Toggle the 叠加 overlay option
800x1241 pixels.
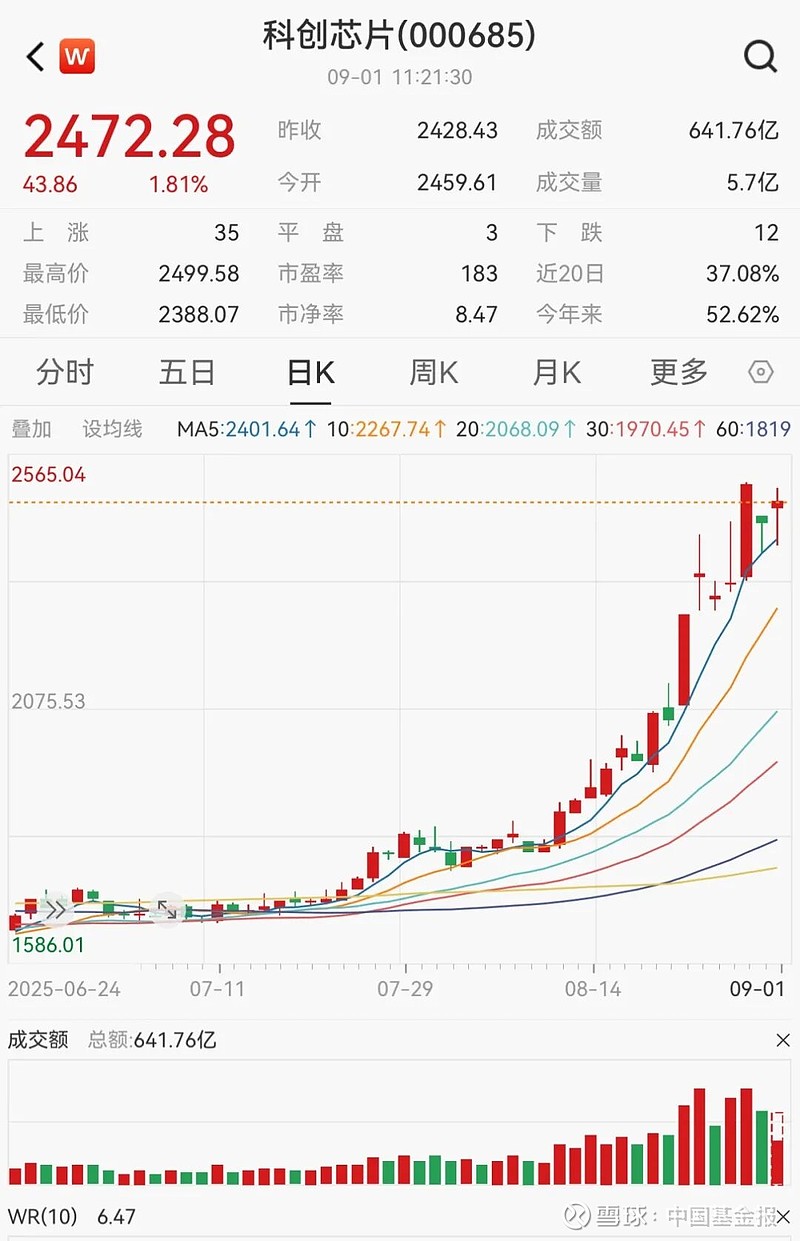pyautogui.click(x=34, y=427)
